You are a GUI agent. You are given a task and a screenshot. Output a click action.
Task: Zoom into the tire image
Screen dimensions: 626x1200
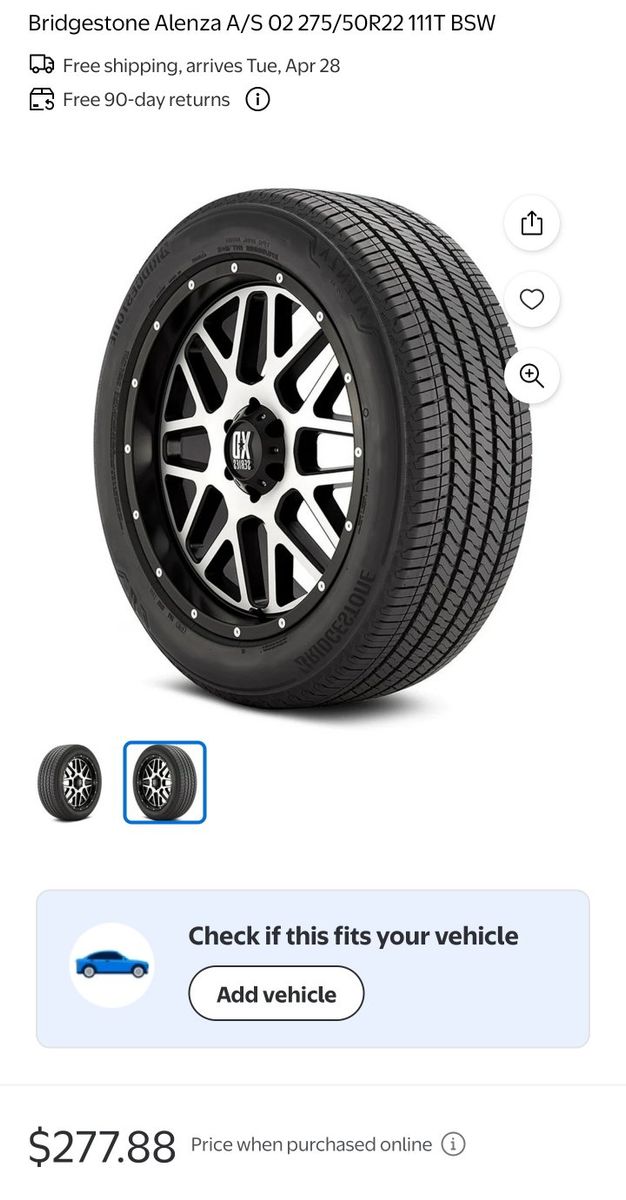tap(531, 376)
